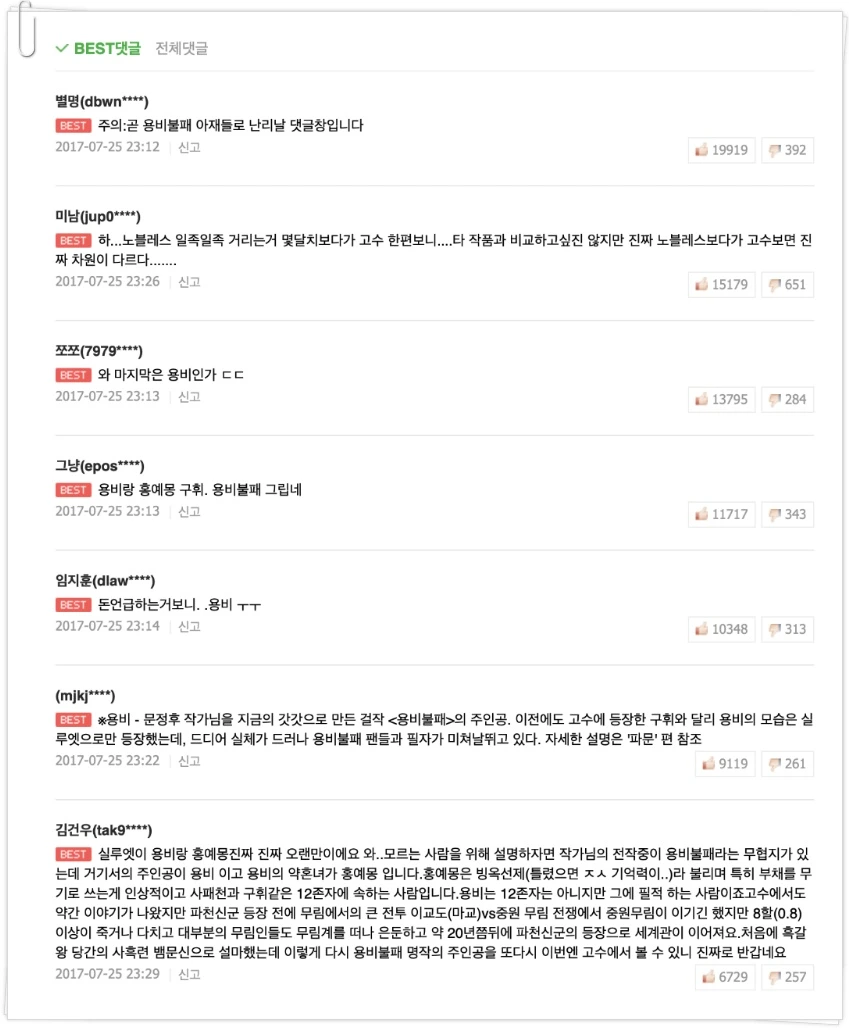Select the BEST댓글 tab
Viewport: 849px width, 1030px height.
99,49
